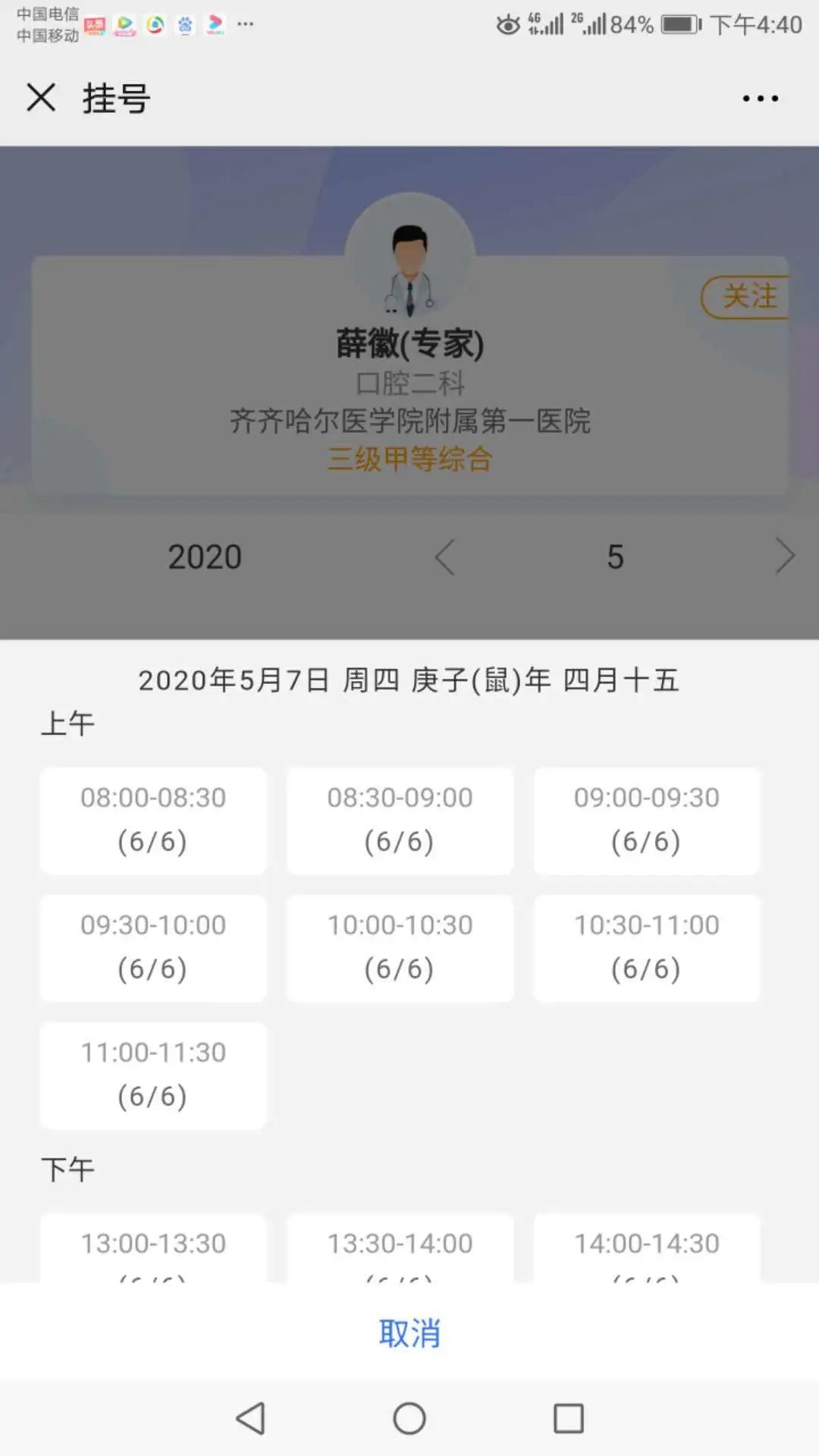The width and height of the screenshot is (819, 1456).
Task: Book the 09:30-10:00 slot
Action: (153, 948)
